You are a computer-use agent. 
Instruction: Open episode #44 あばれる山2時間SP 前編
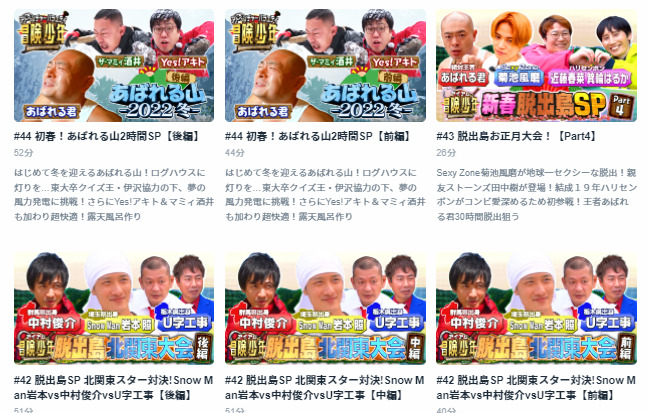tap(324, 65)
